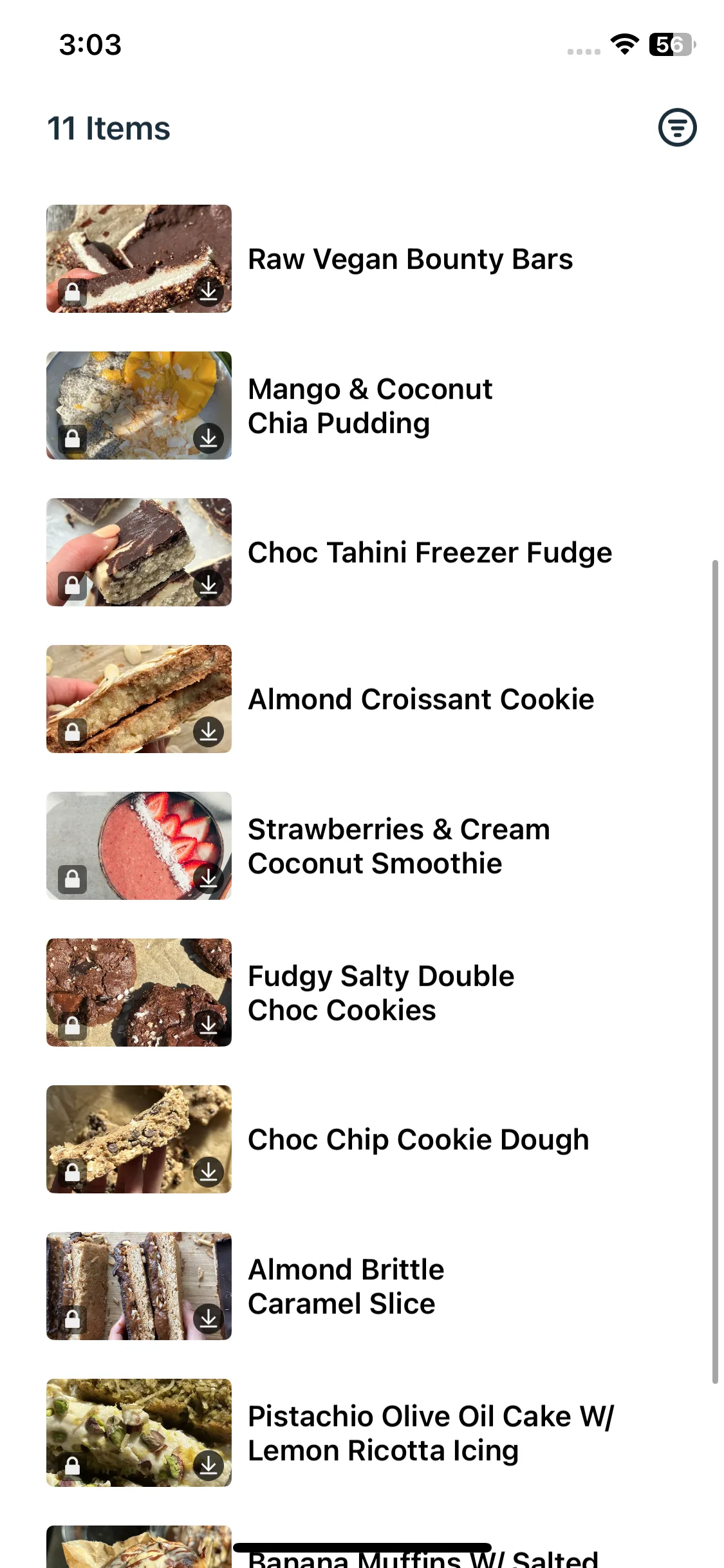Download Fudgy Salty Double Choc Cookies
This screenshot has height=1568, width=724.
[209, 1025]
